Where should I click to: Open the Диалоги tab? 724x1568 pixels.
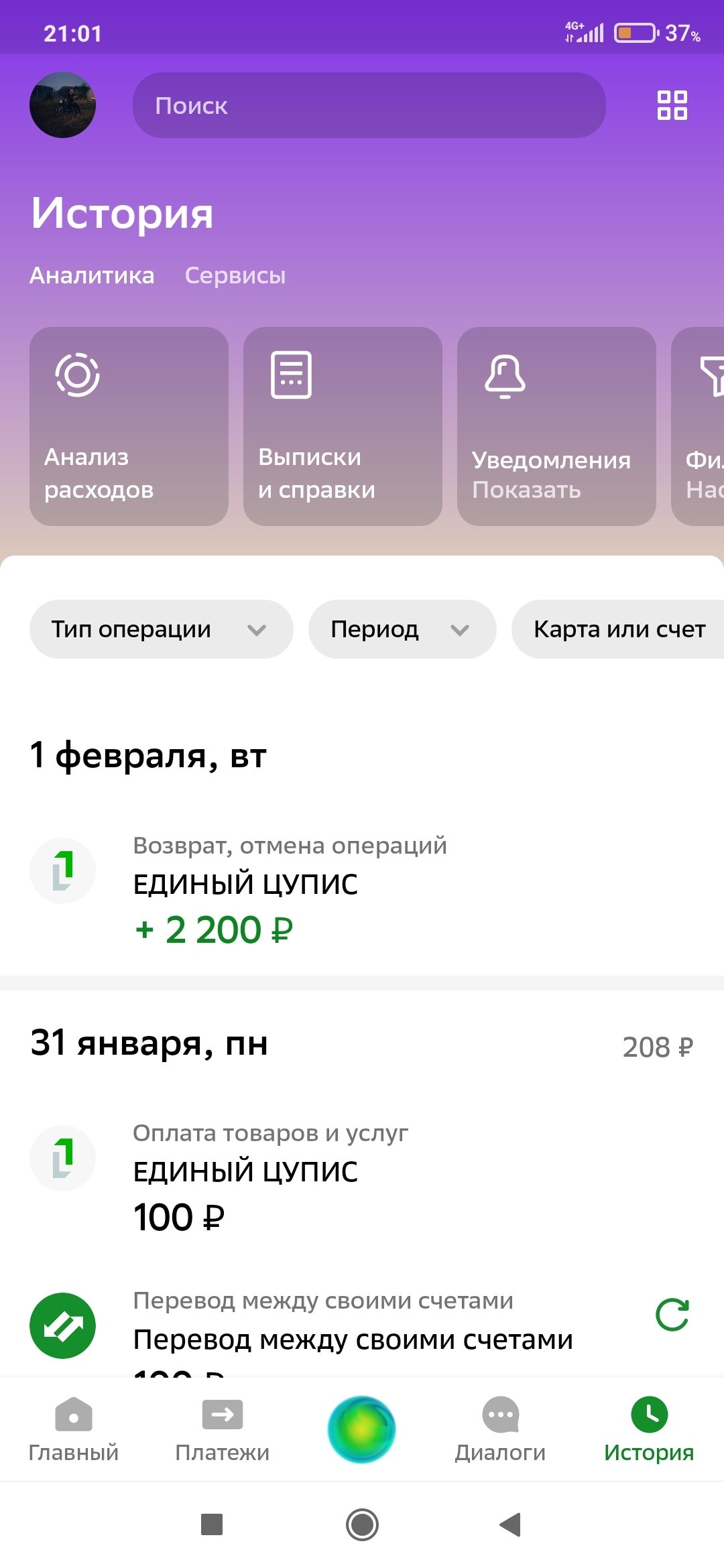pyautogui.click(x=500, y=1429)
